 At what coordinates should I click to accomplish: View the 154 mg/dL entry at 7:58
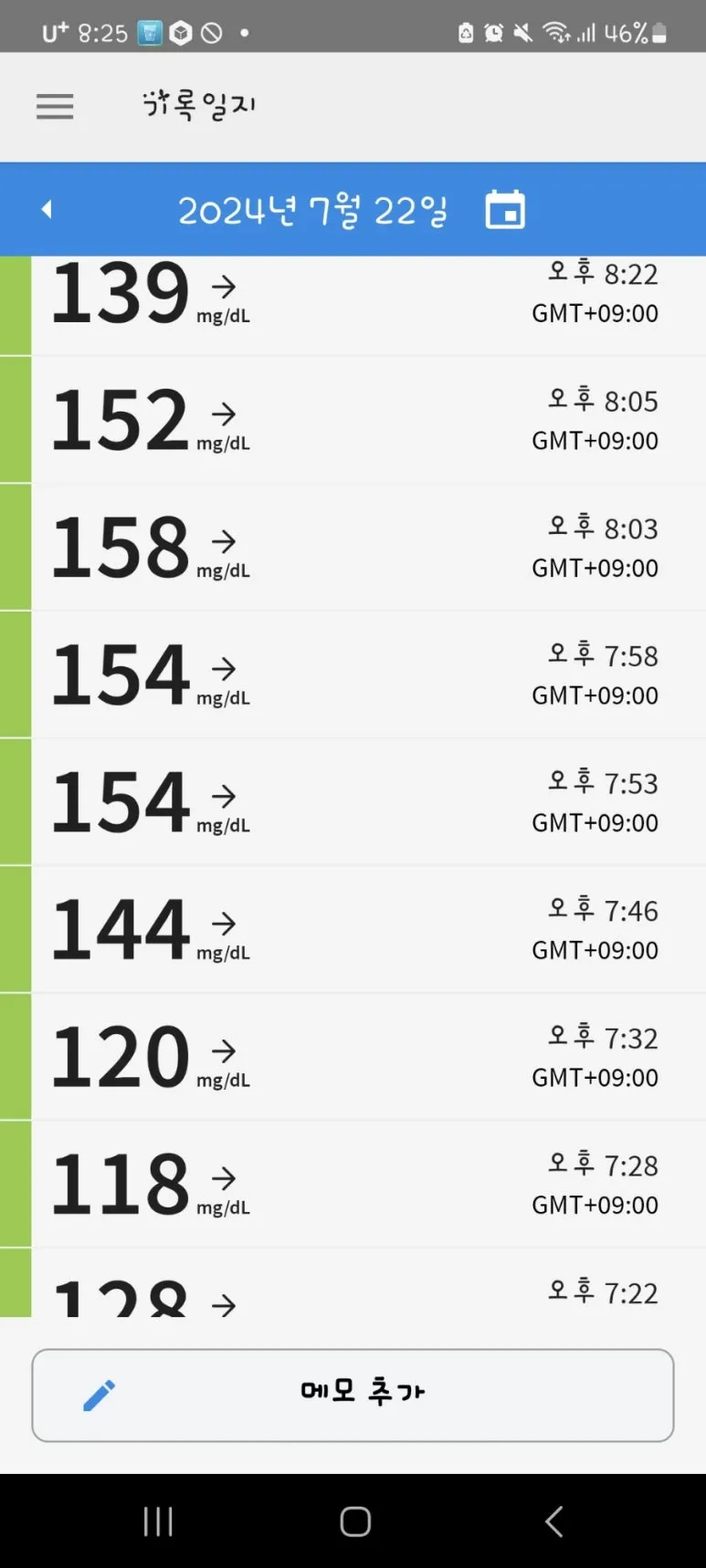point(353,674)
